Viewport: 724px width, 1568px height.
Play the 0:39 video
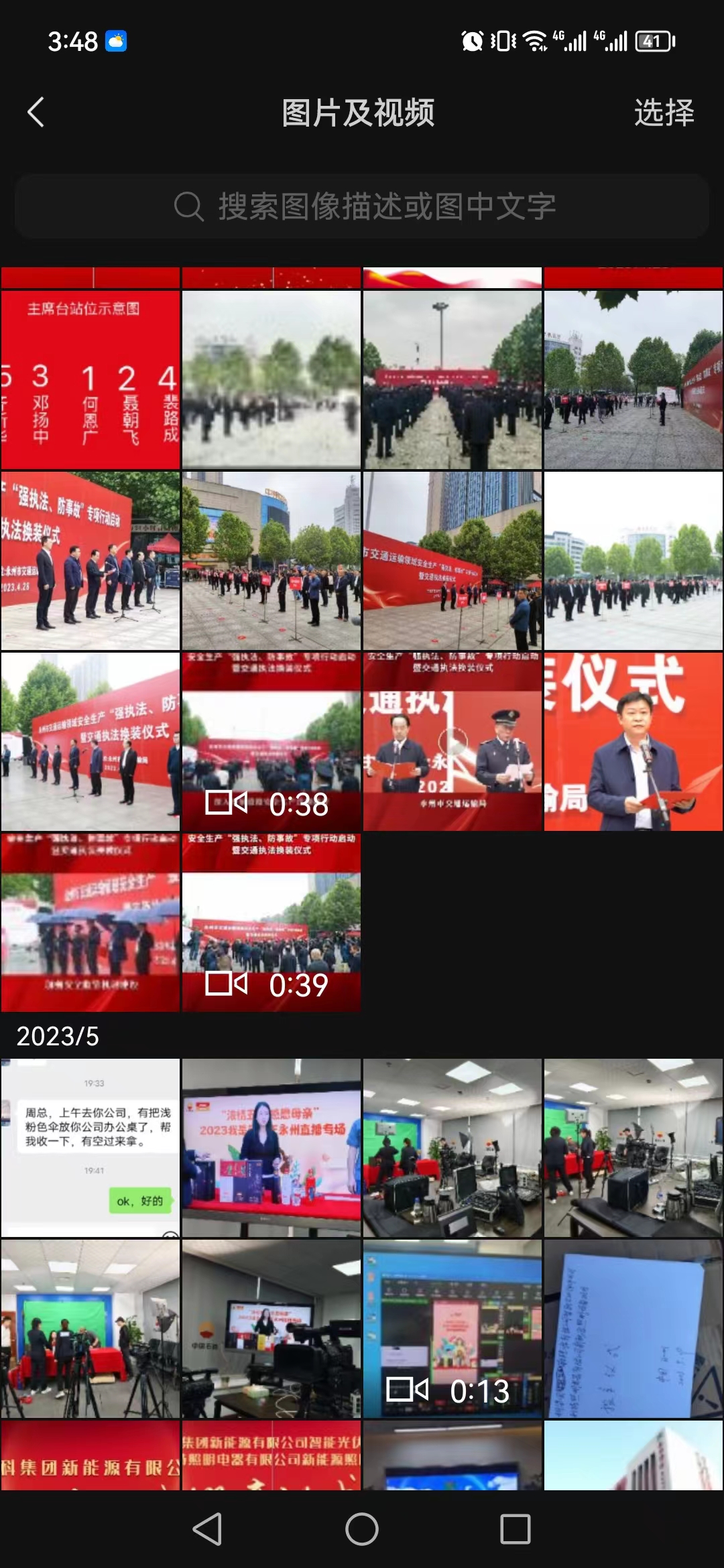coord(271,922)
